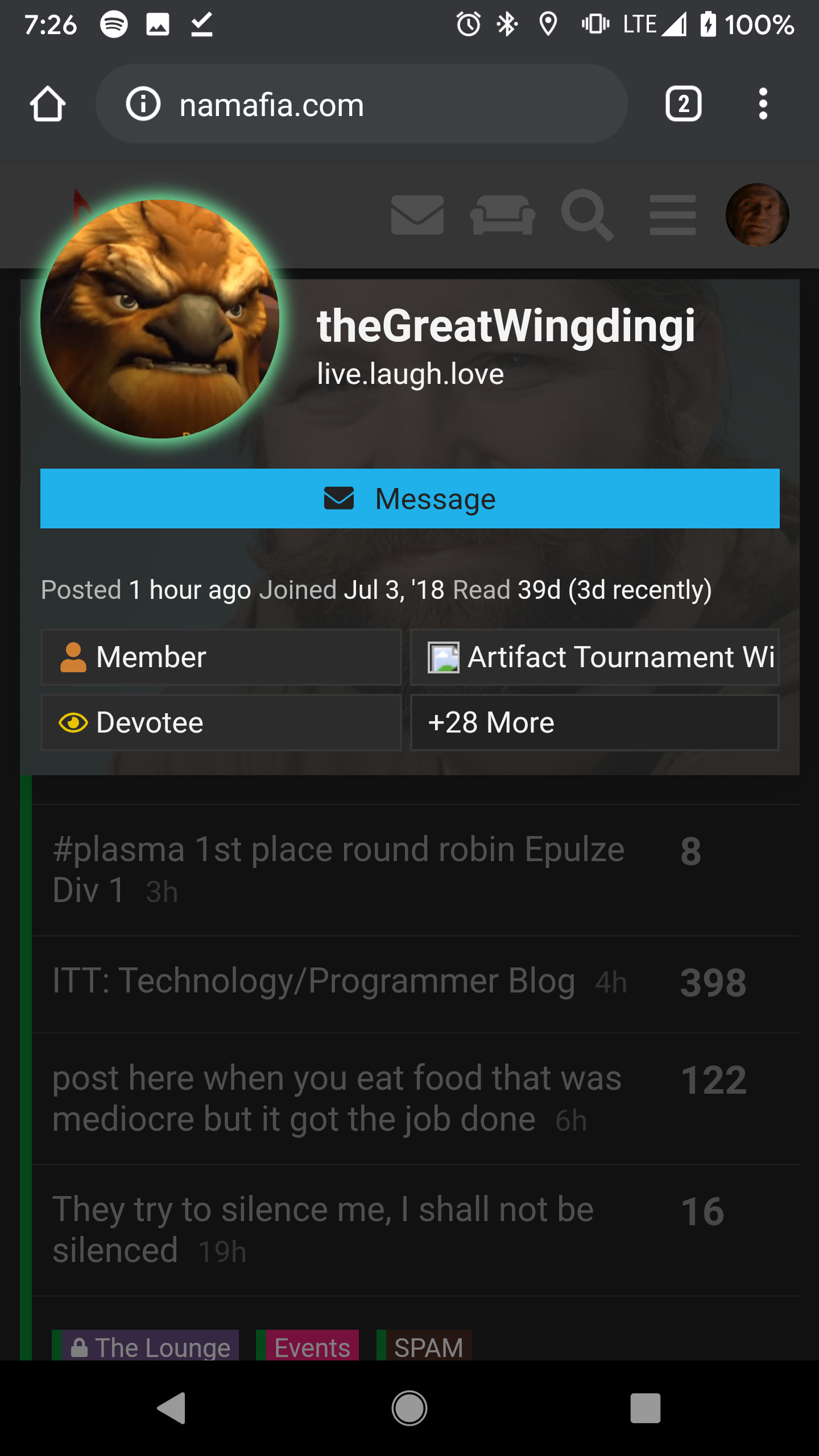
Task: Open the Artifact Tournament badge
Action: tap(595, 657)
